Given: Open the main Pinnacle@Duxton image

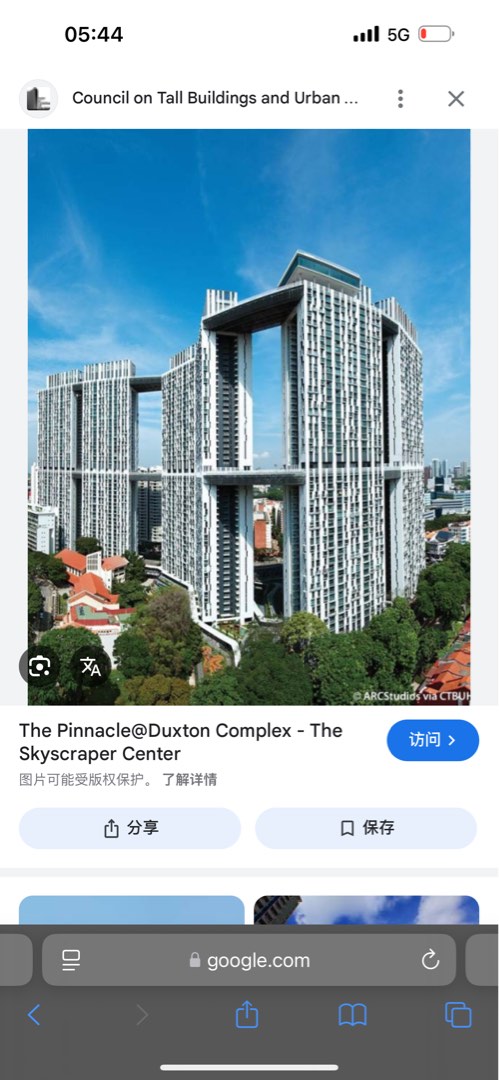Looking at the screenshot, I should [249, 417].
